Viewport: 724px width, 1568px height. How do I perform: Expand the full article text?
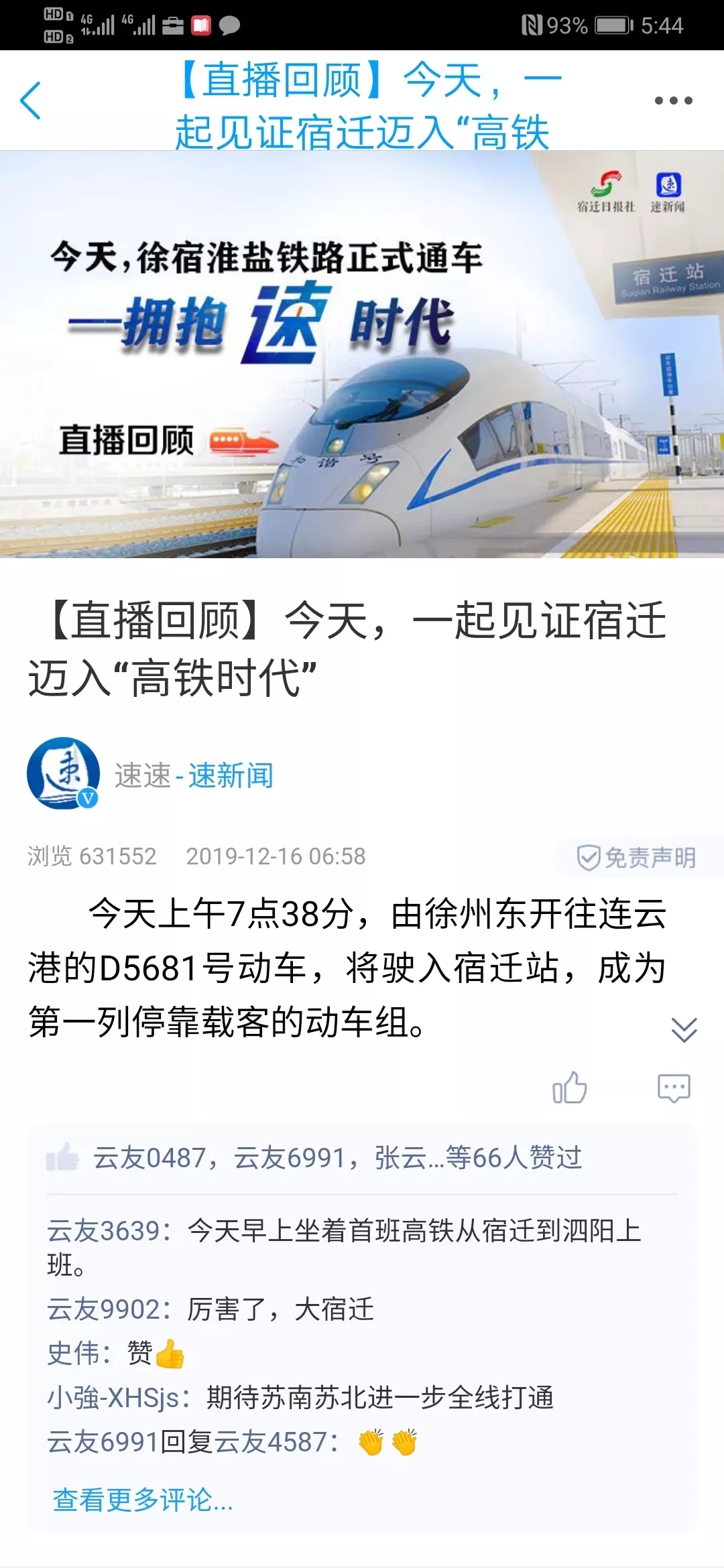coord(684,1029)
